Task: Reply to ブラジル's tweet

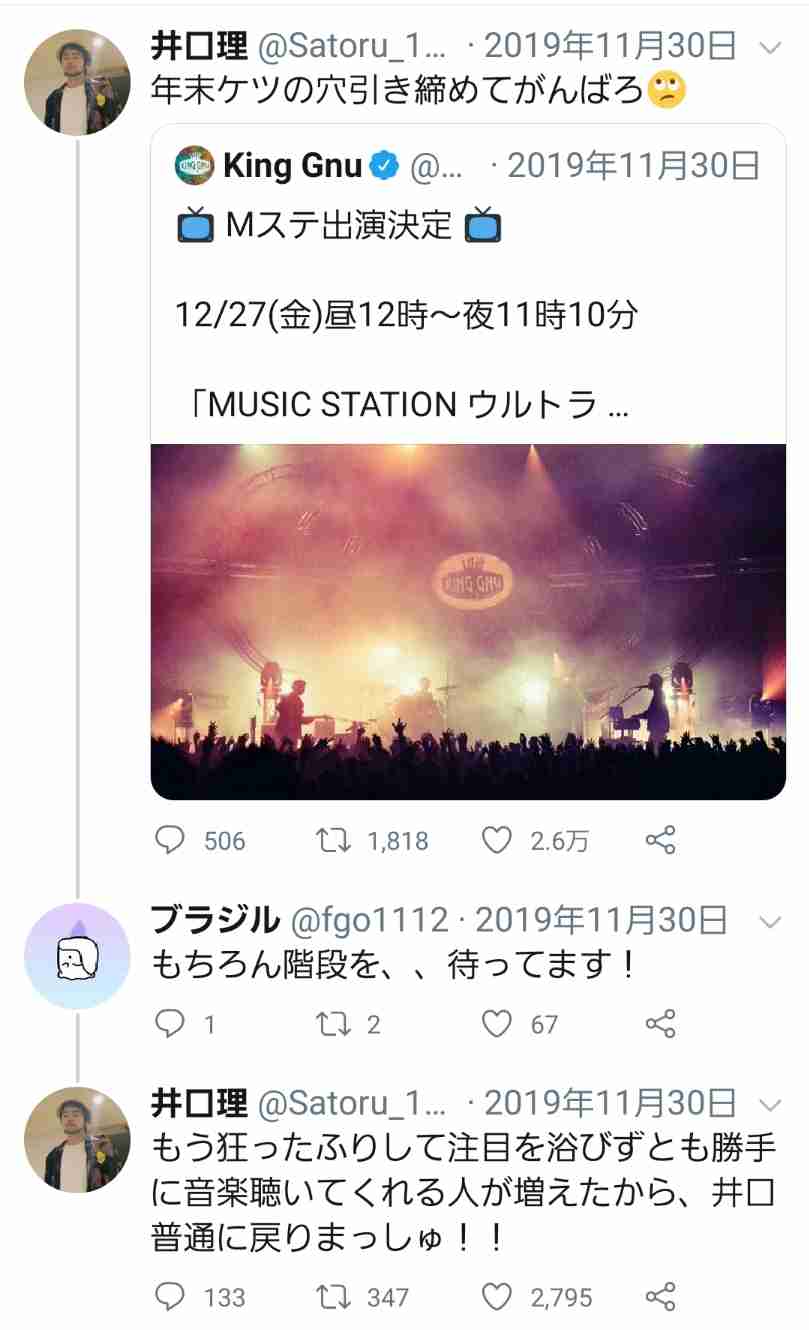Action: [171, 1023]
